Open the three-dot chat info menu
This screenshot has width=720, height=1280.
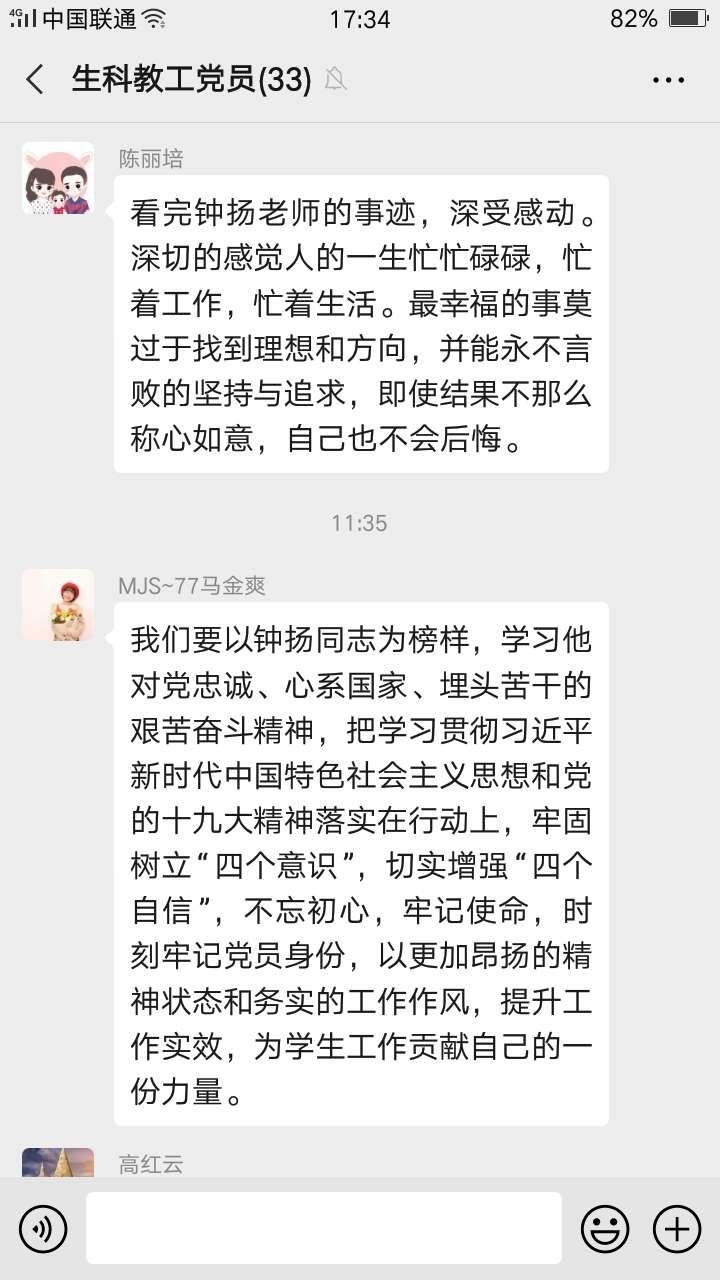(668, 80)
